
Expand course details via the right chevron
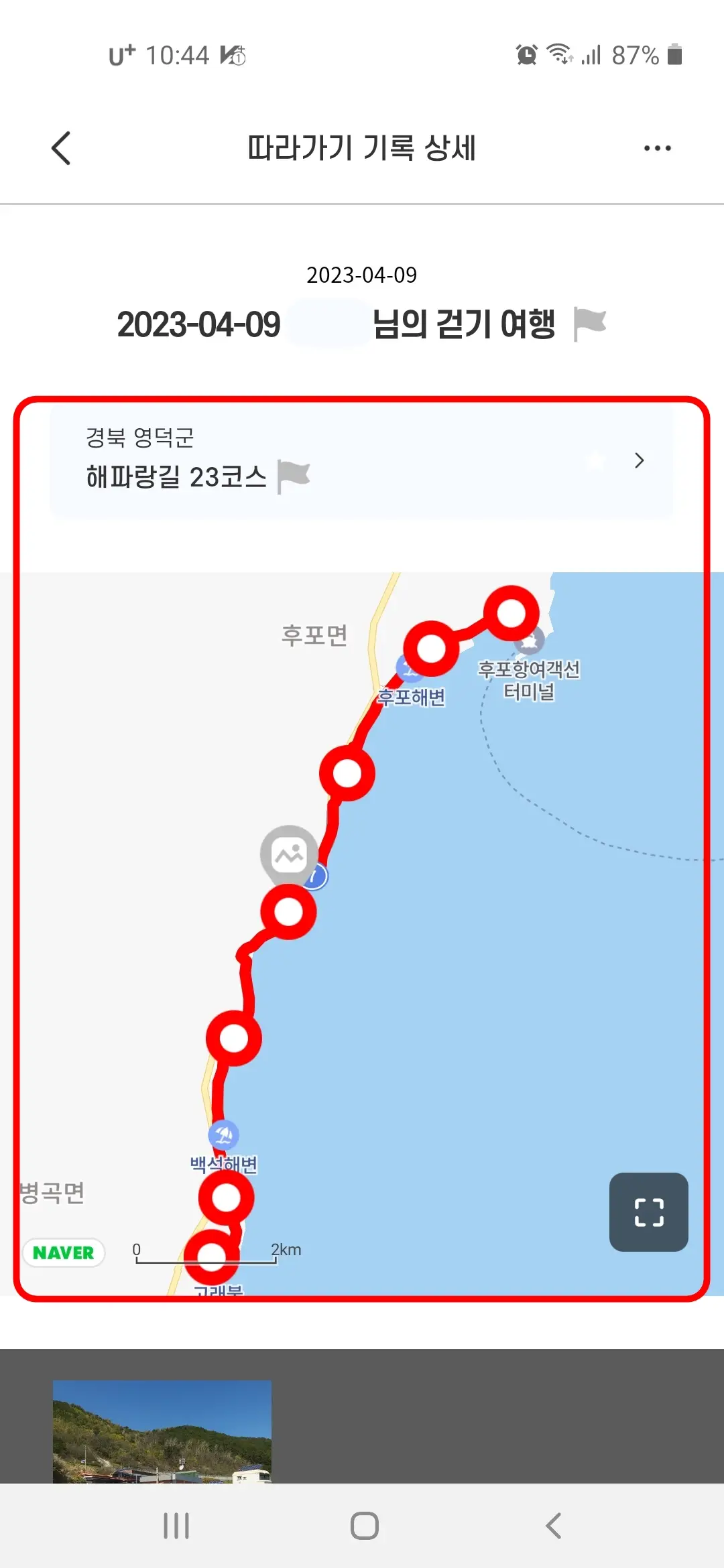pyautogui.click(x=639, y=461)
